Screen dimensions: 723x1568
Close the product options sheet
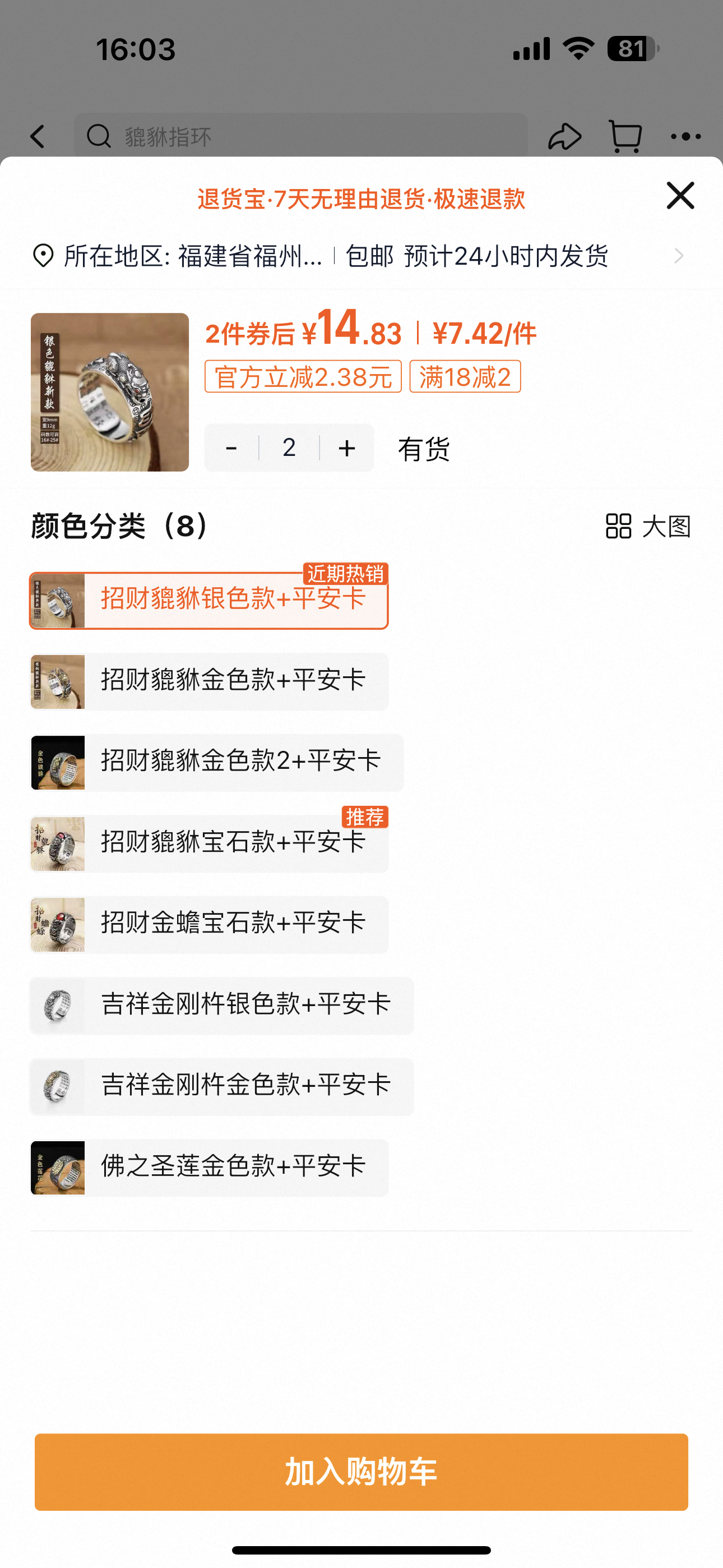click(680, 195)
